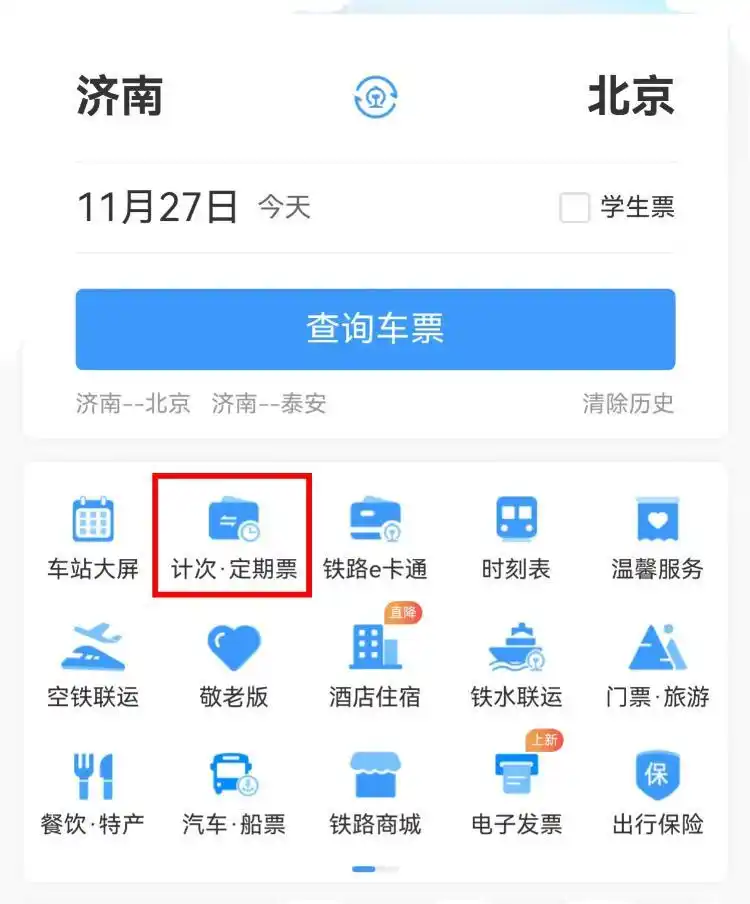Open 计次·定期票 highlighted in red box
Viewport: 750px width, 904px height.
(x=234, y=533)
